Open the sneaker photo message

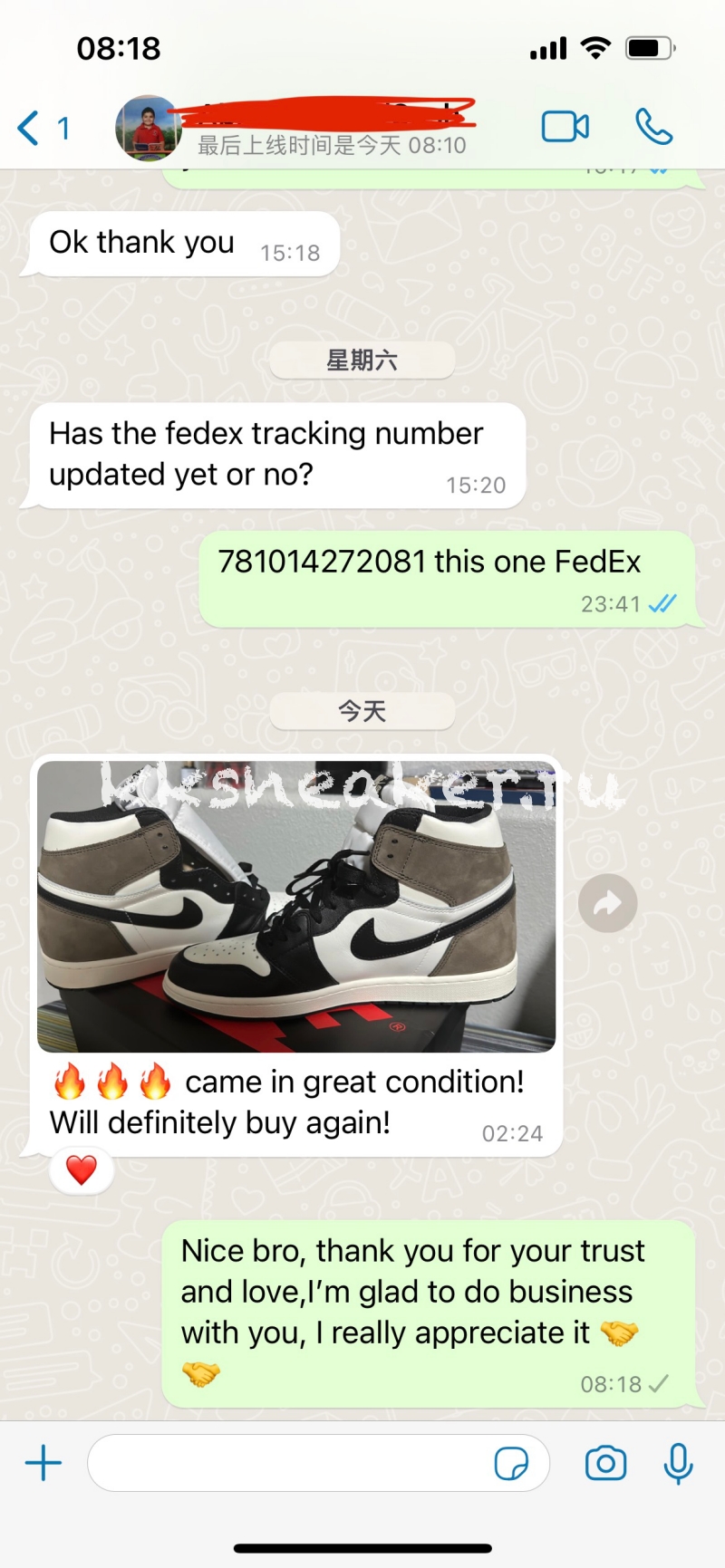(x=296, y=906)
